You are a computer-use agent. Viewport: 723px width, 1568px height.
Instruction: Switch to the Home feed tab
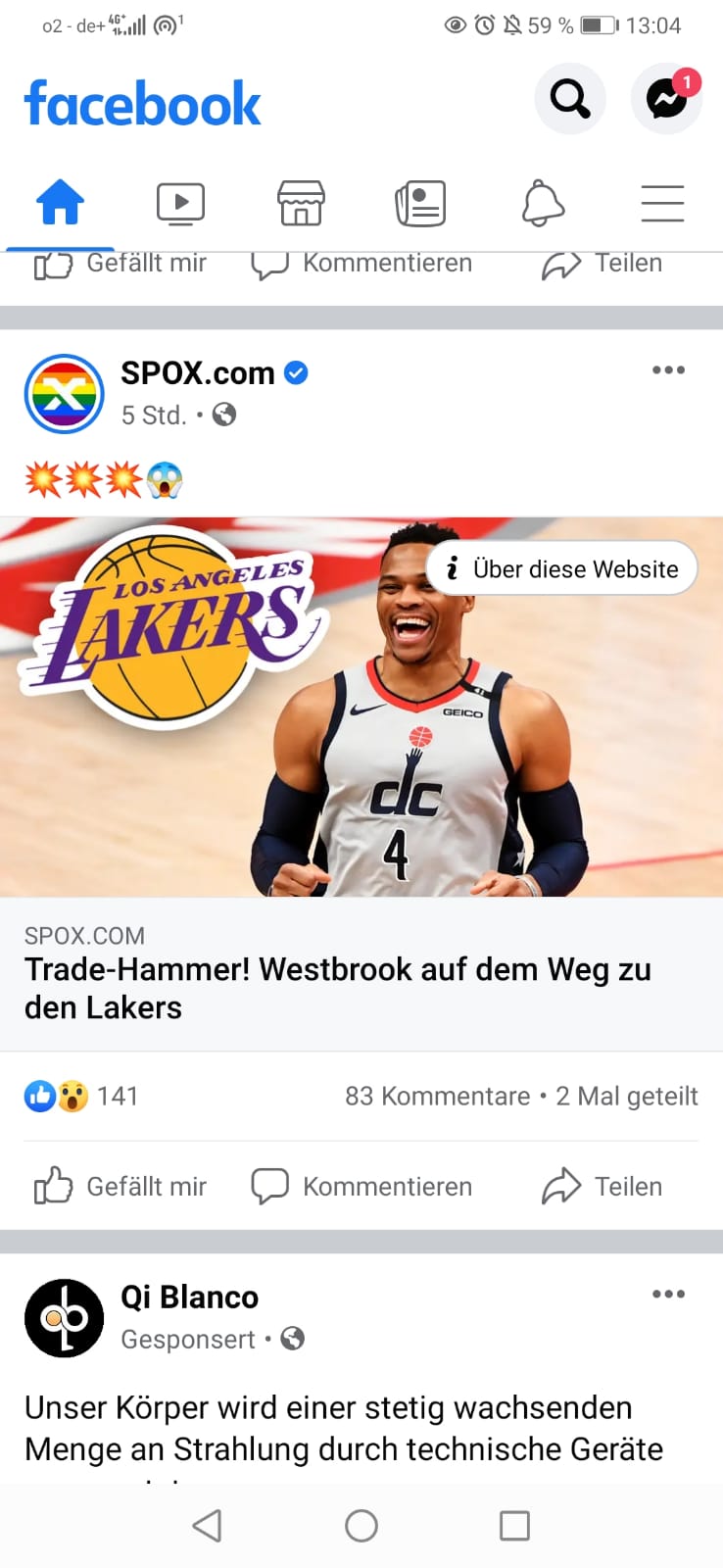(60, 203)
